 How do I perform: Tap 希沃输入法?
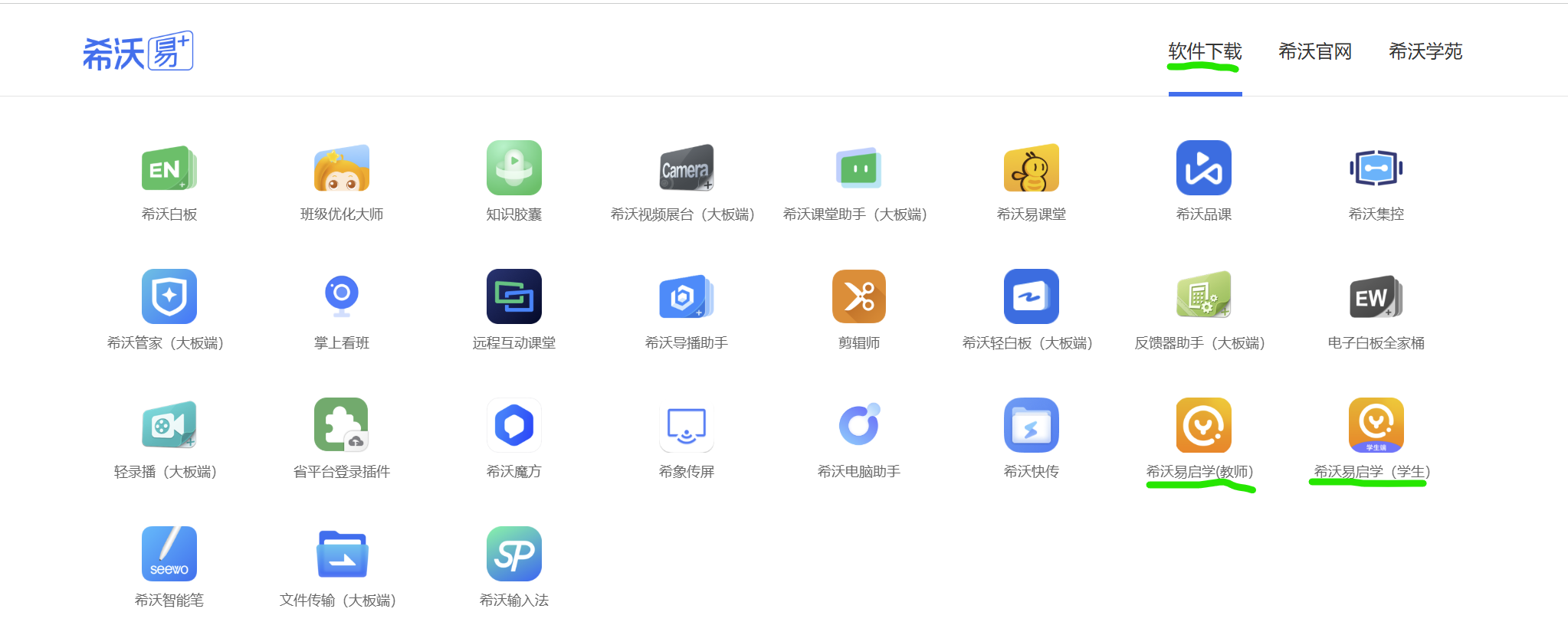point(514,555)
